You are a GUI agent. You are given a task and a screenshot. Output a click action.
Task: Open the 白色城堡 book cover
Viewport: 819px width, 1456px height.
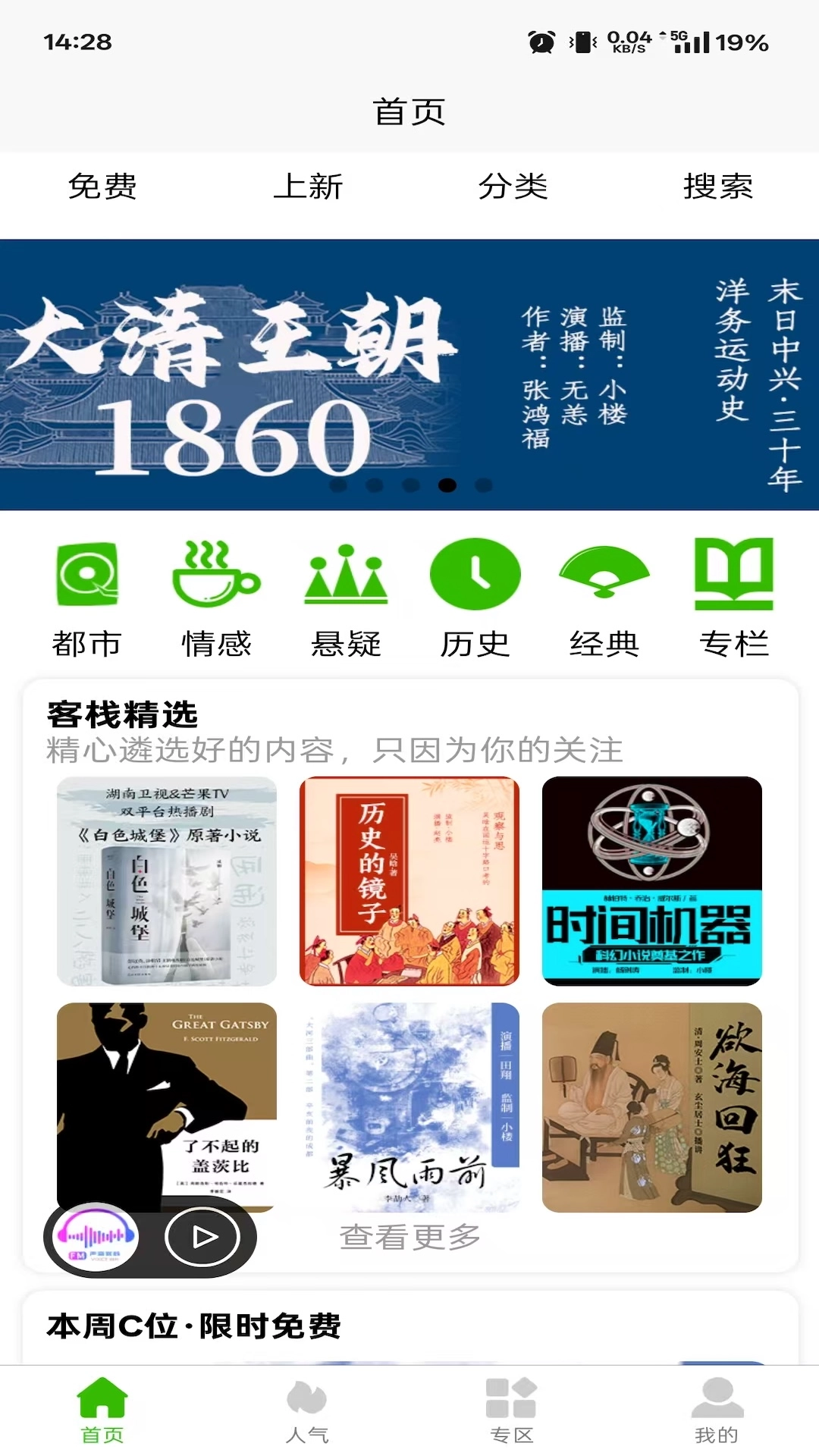167,881
